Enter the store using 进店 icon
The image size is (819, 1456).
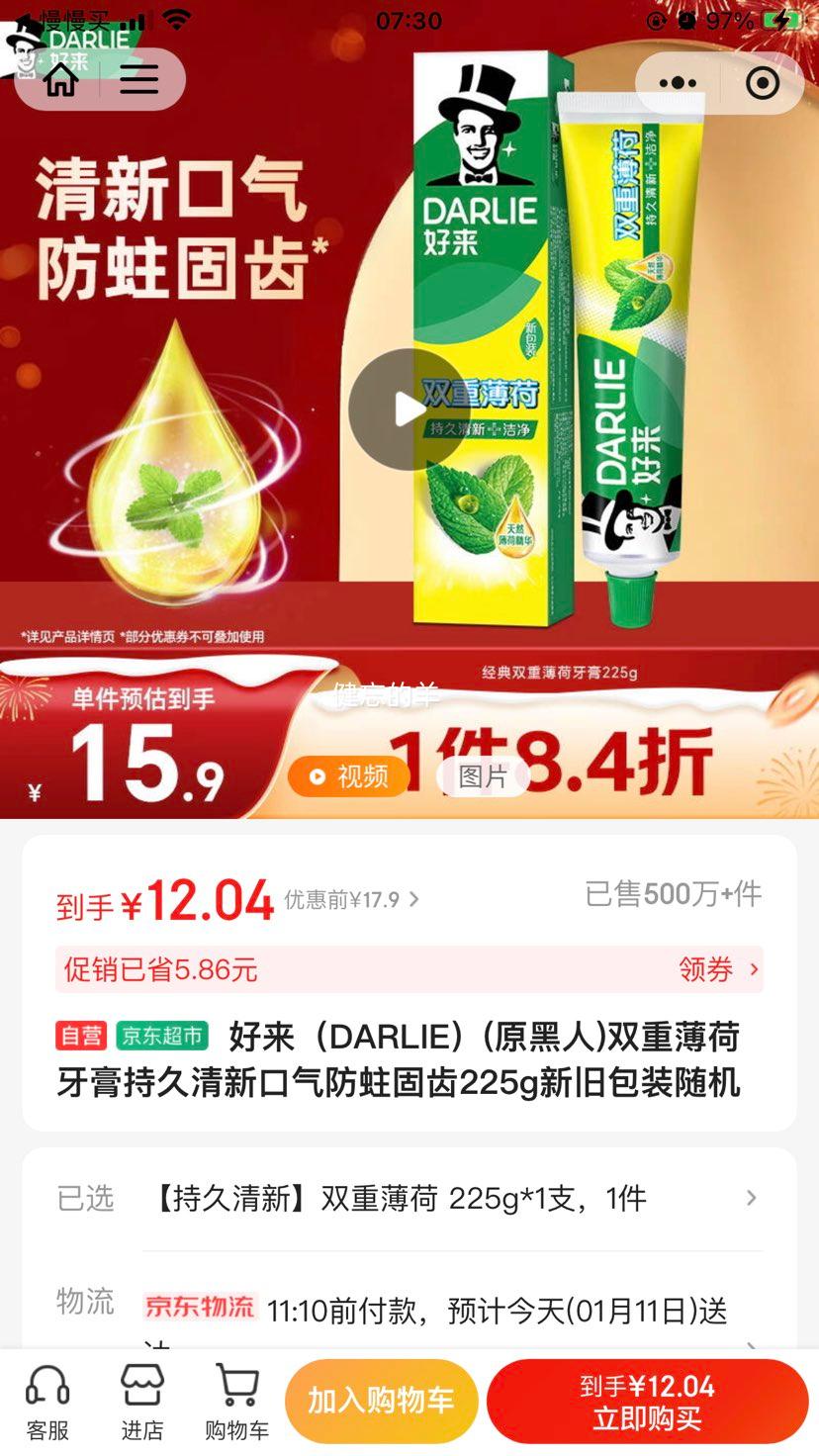[x=140, y=1398]
